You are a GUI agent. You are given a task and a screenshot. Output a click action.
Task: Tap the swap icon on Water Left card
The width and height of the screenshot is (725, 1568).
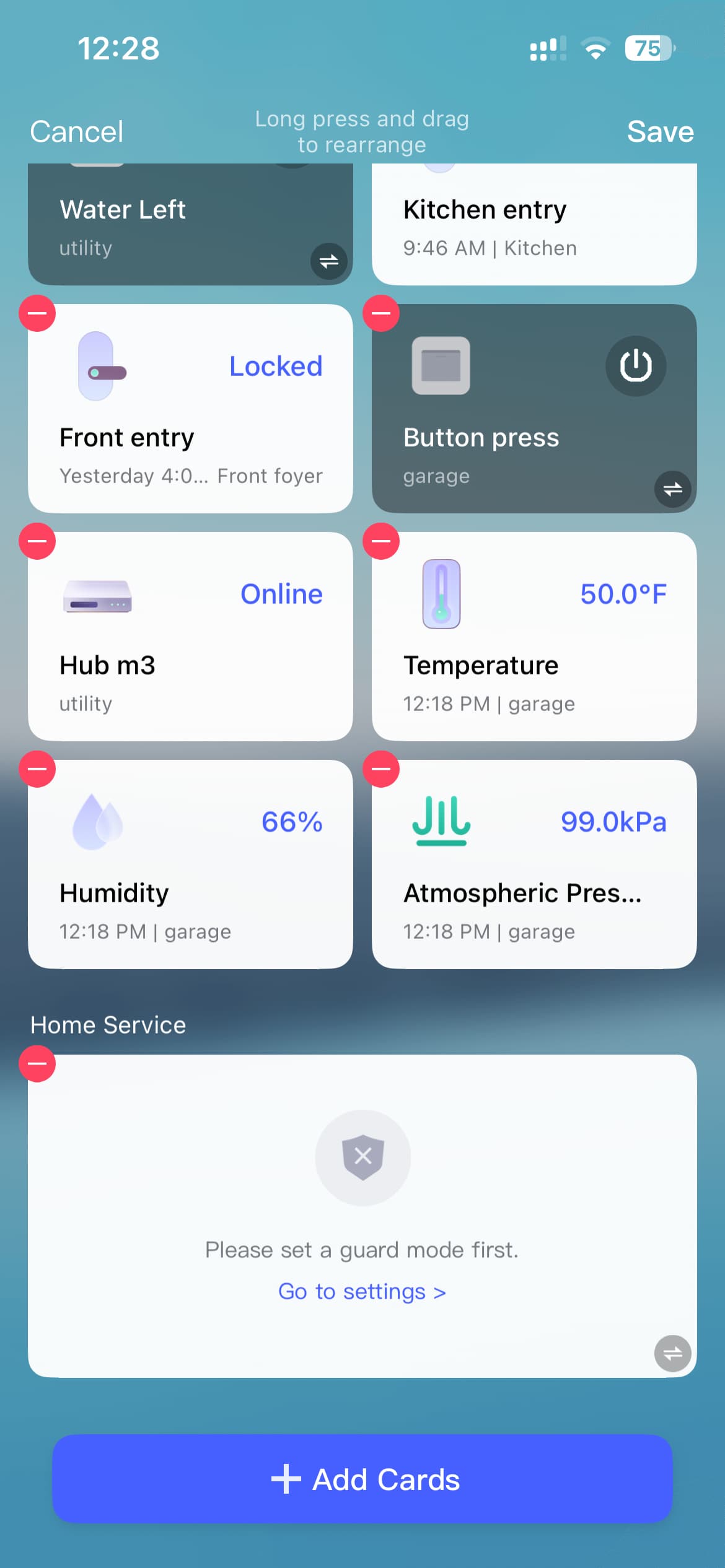[328, 261]
